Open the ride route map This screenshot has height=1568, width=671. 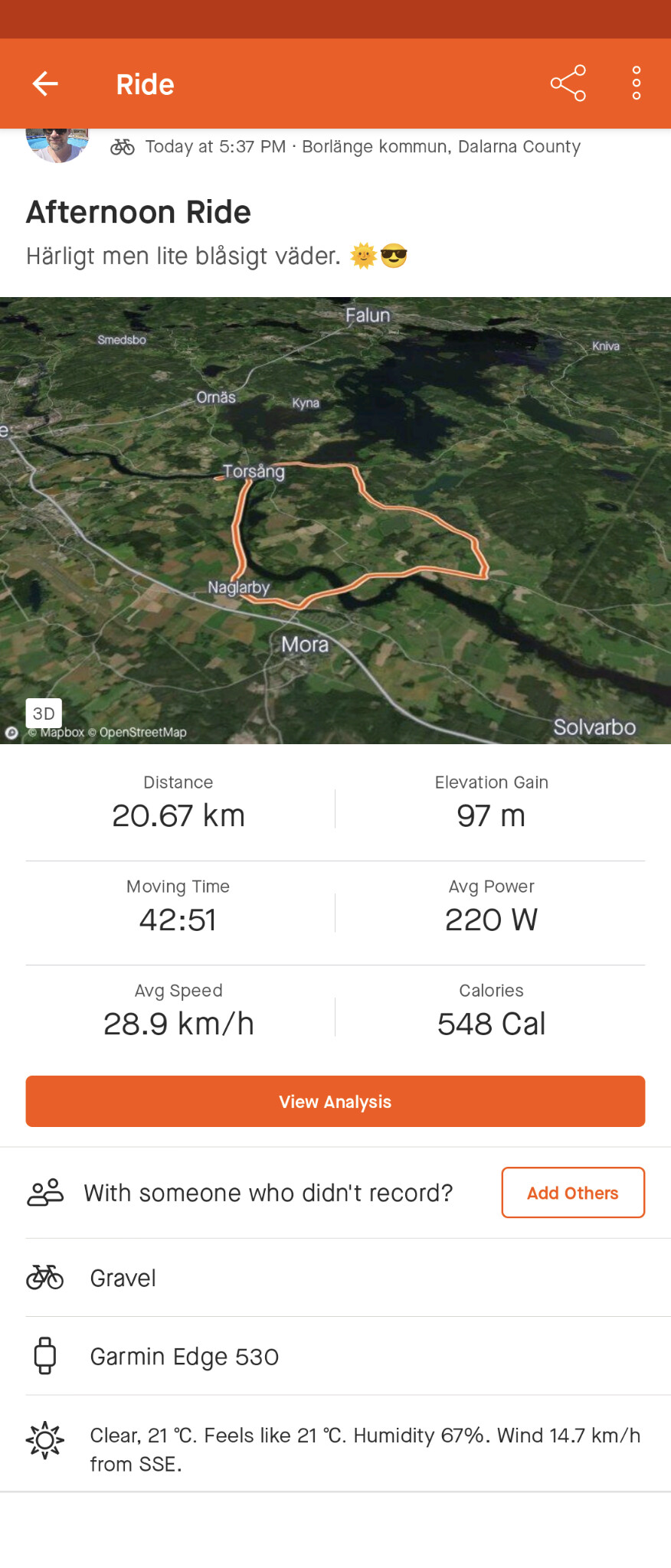(x=335, y=521)
